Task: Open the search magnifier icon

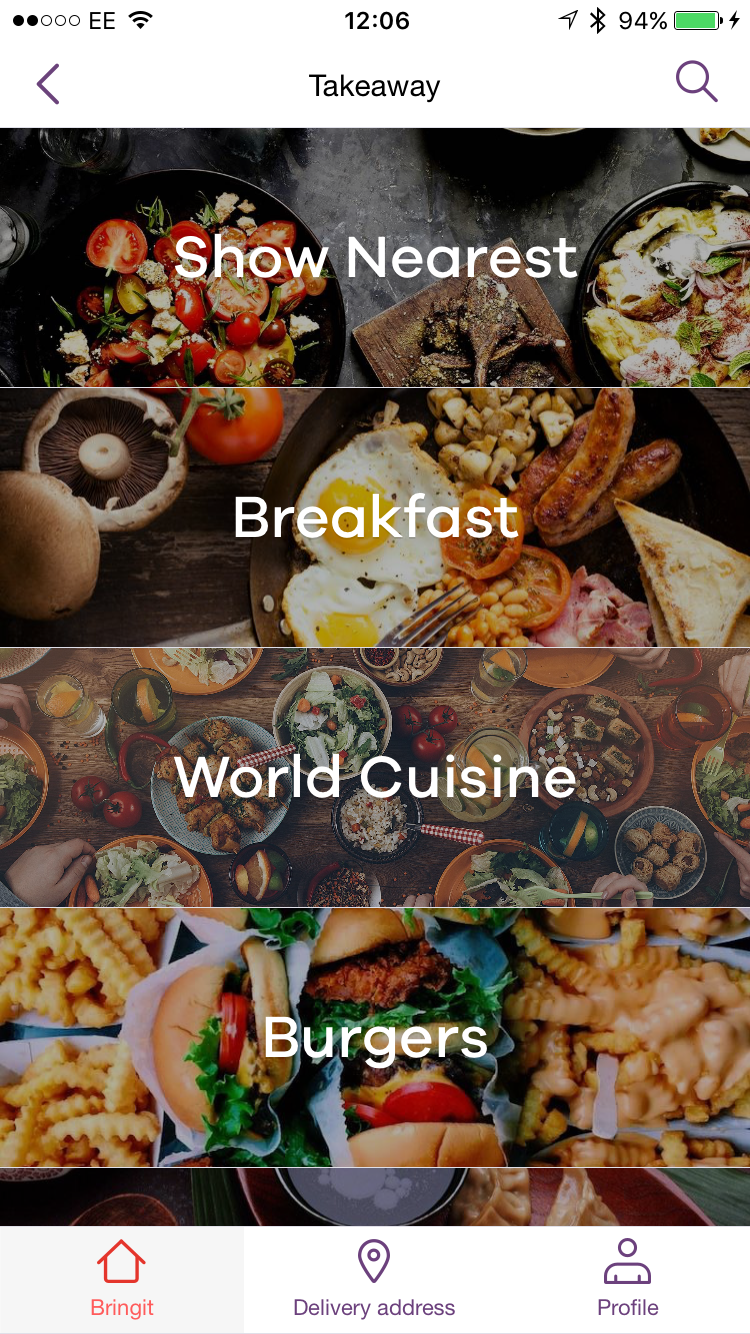Action: [x=696, y=82]
